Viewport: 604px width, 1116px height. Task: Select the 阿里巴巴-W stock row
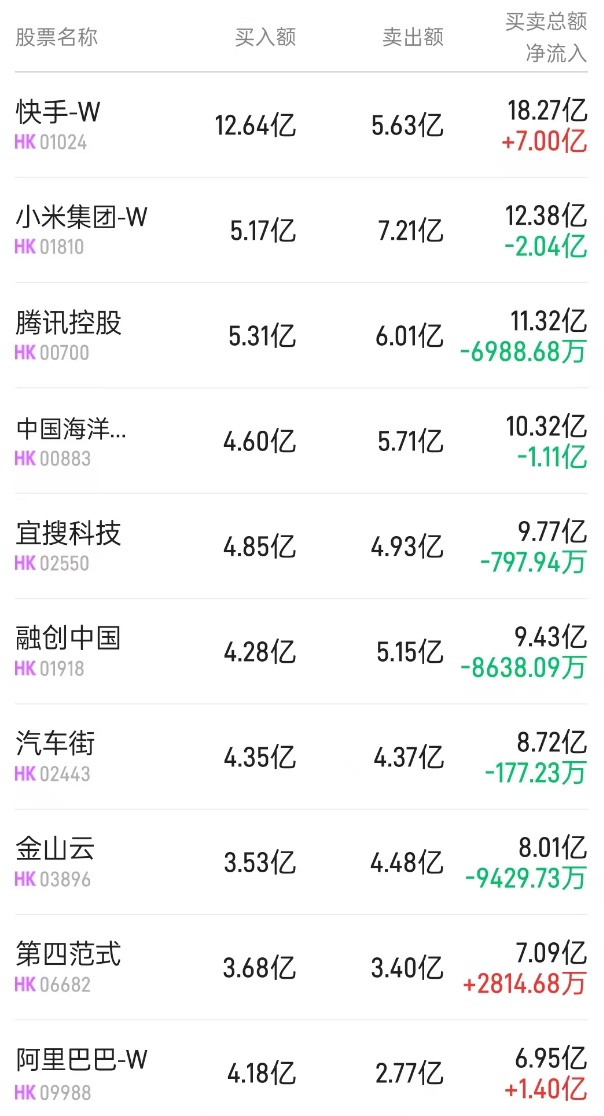[81, 1060]
